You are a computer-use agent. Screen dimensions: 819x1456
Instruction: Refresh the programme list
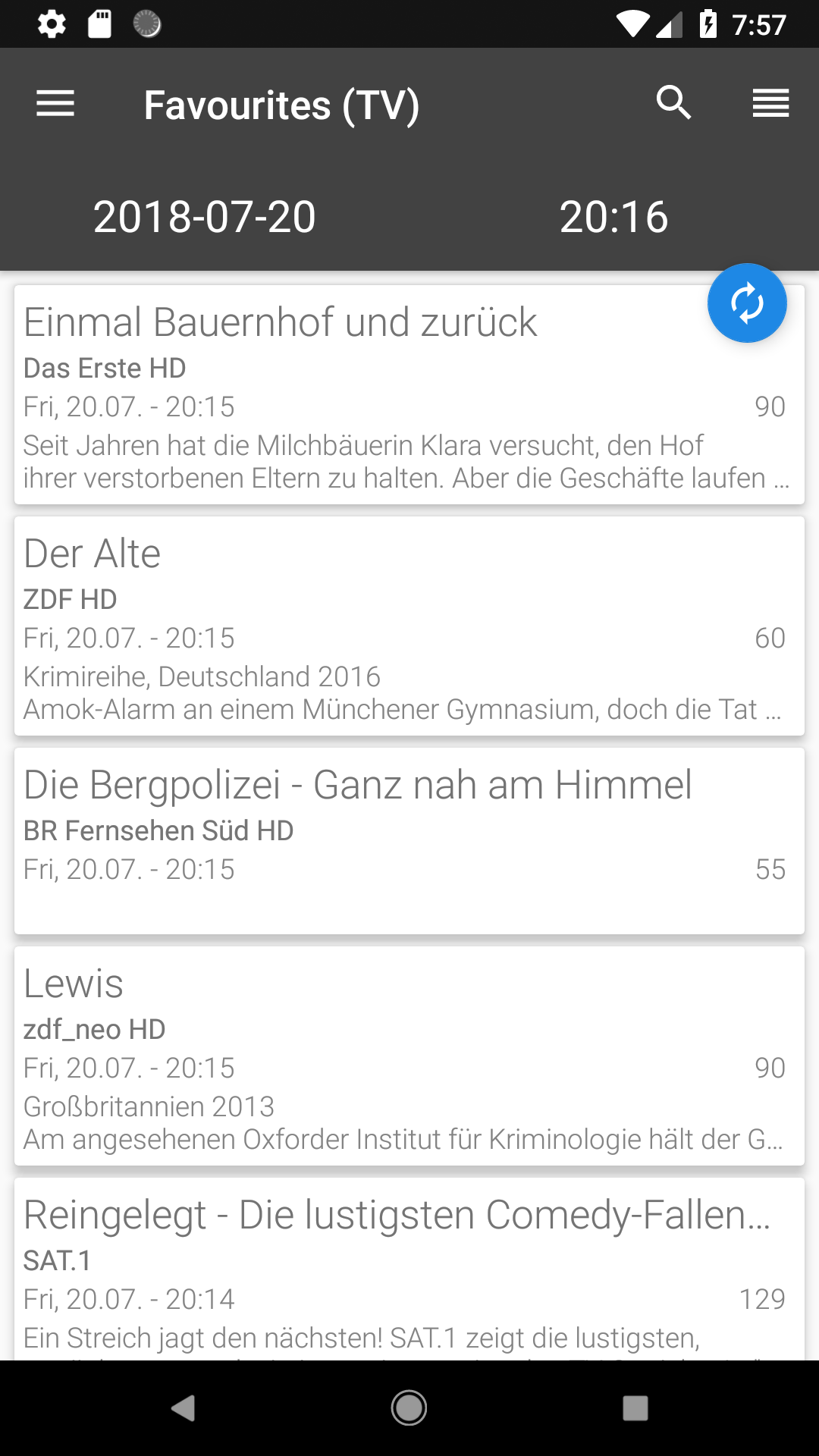747,303
